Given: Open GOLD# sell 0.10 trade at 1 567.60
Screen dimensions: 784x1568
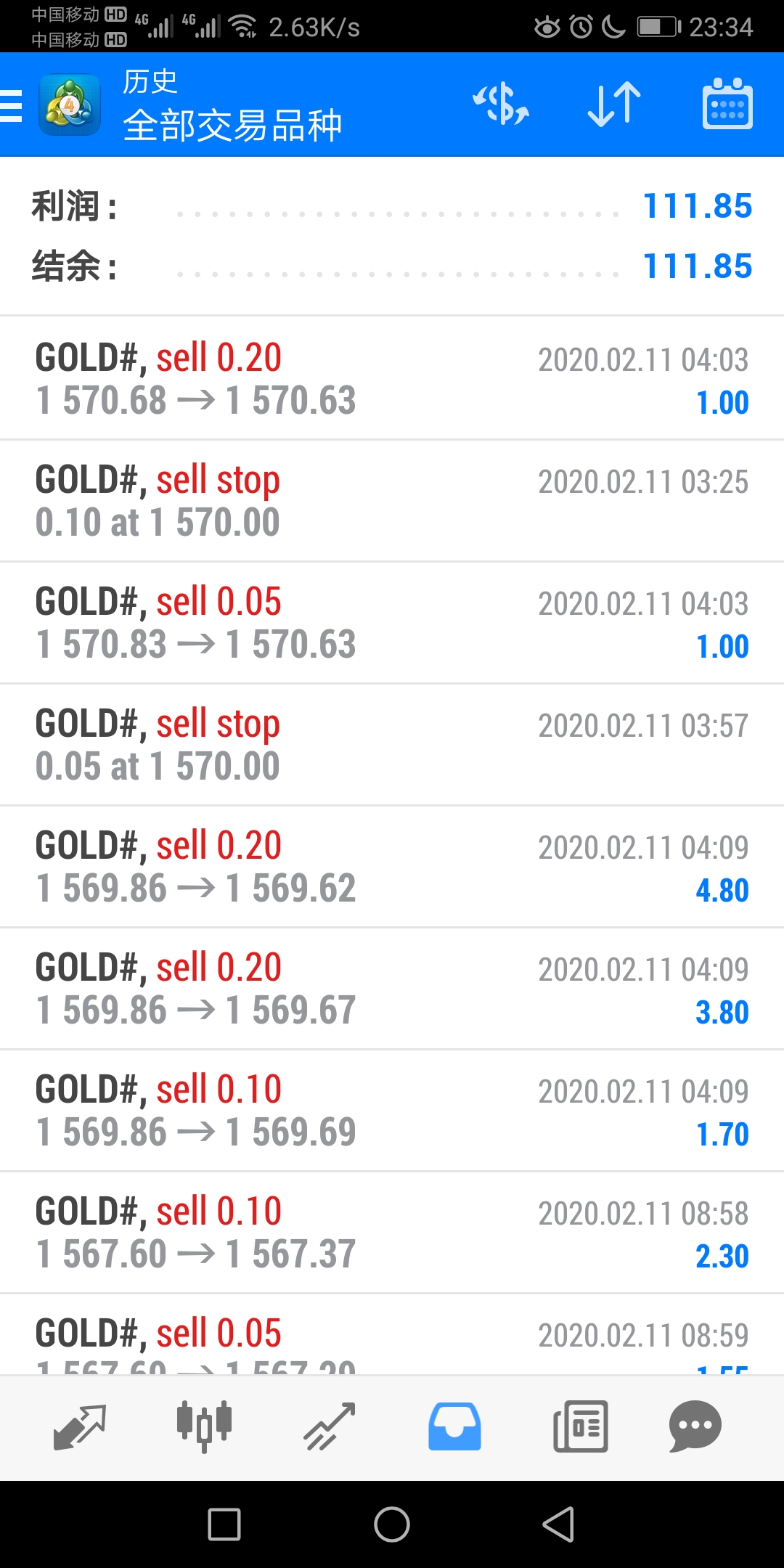Looking at the screenshot, I should click(x=392, y=1232).
